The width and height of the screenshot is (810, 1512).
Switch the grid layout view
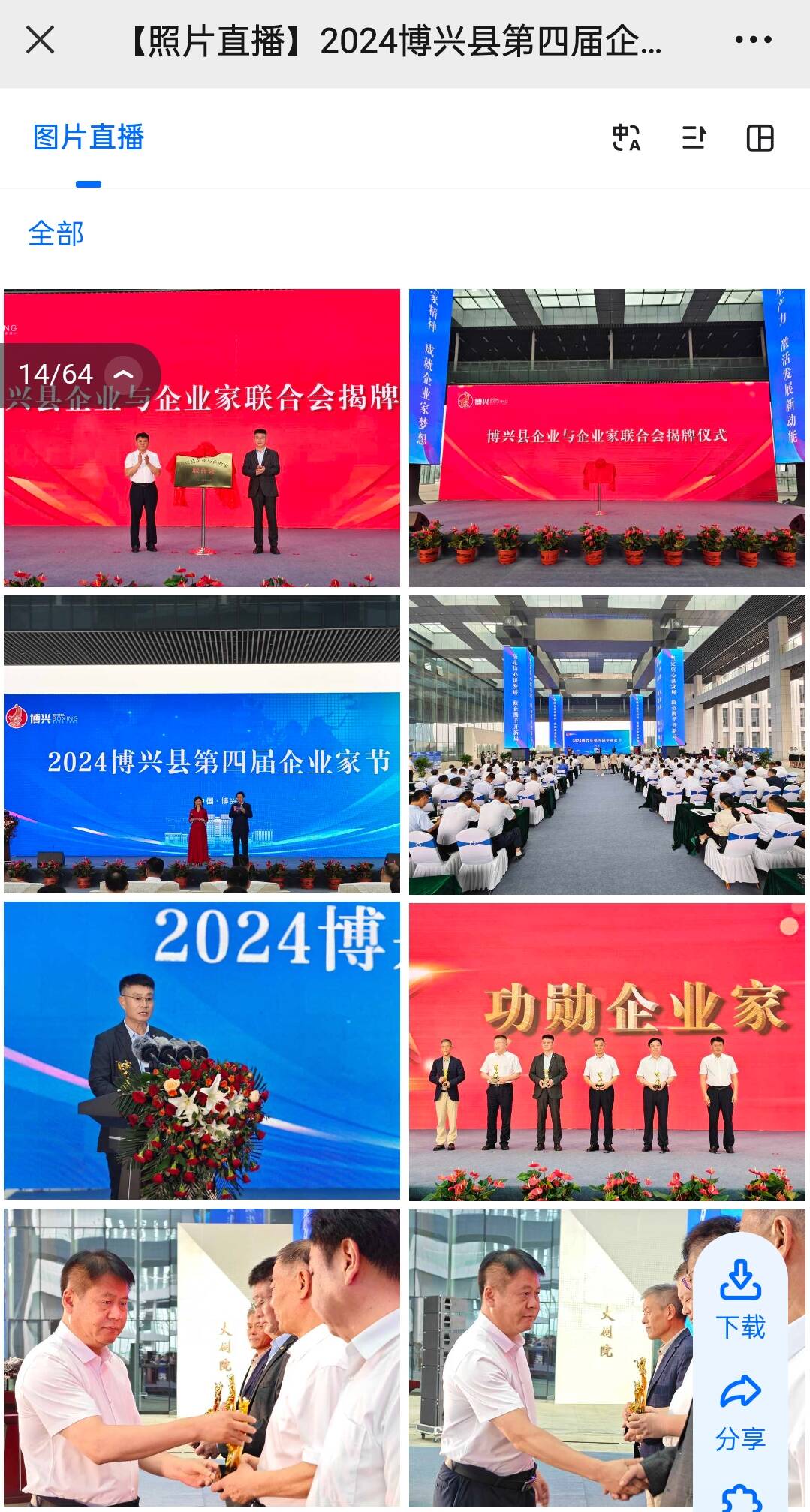coord(760,138)
